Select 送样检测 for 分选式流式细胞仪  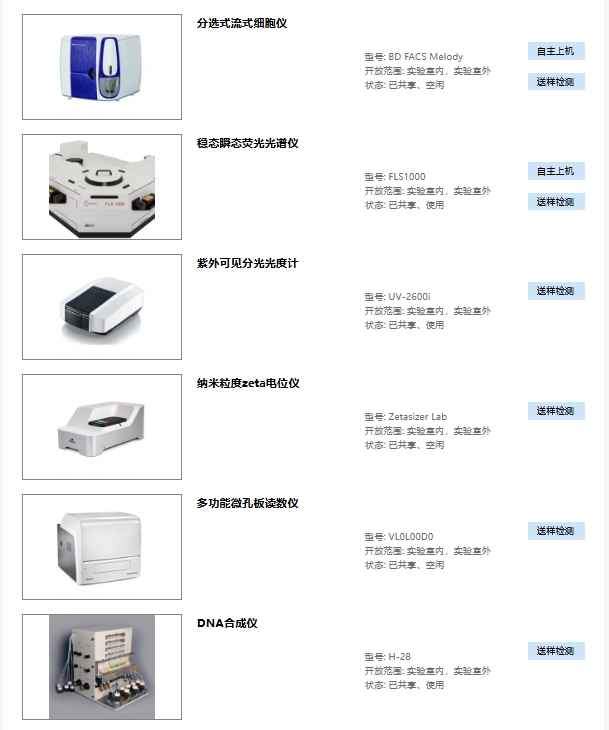pos(555,82)
